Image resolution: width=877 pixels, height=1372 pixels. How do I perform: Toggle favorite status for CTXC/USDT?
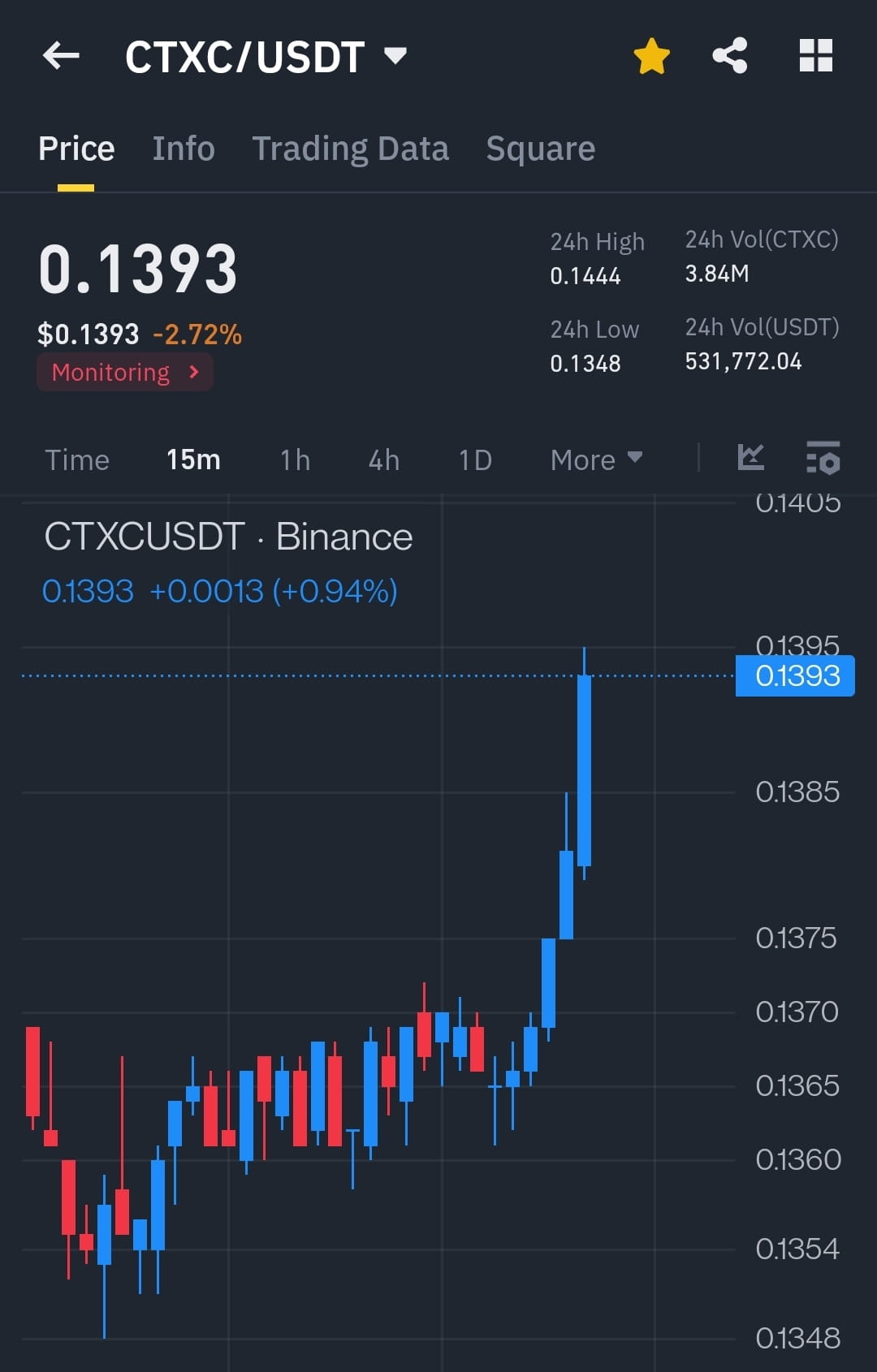tap(651, 55)
